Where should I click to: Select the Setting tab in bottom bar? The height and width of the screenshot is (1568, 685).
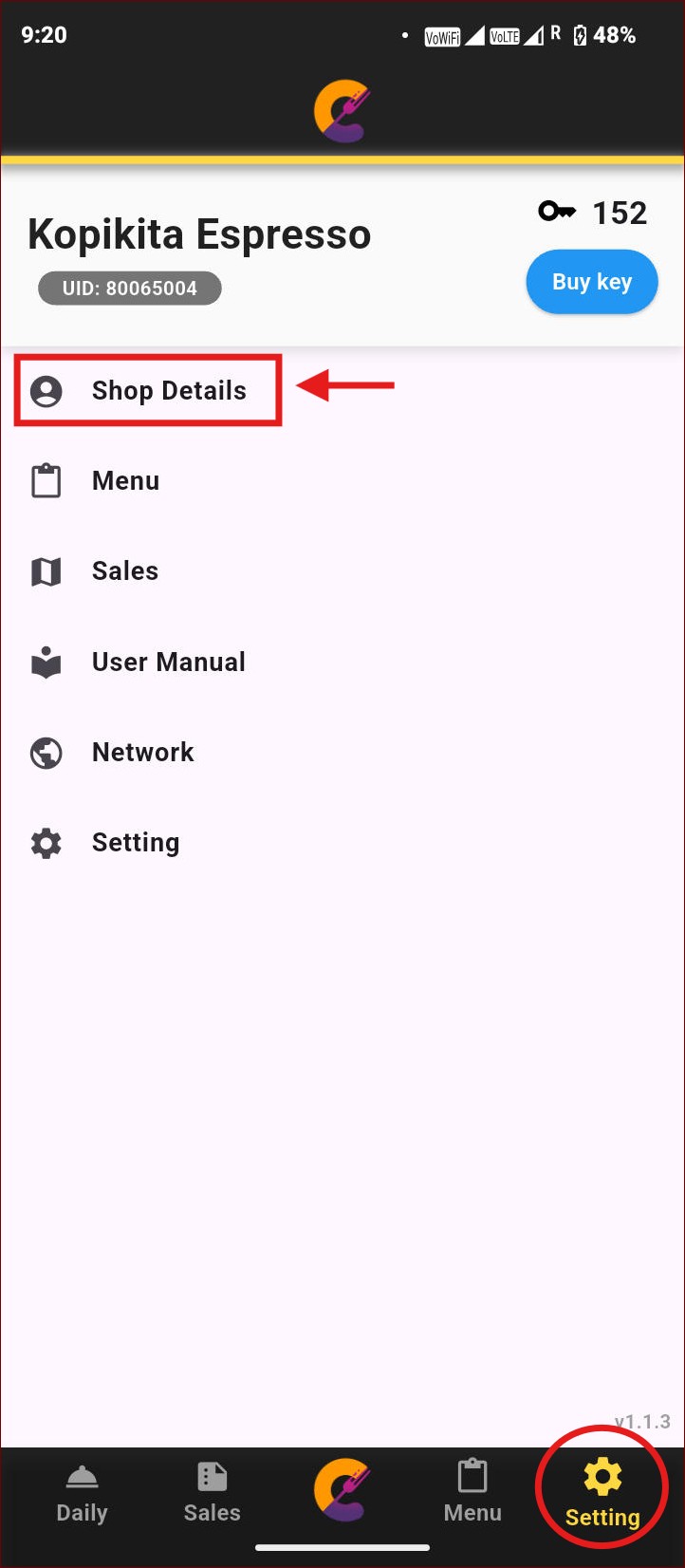(x=602, y=1493)
